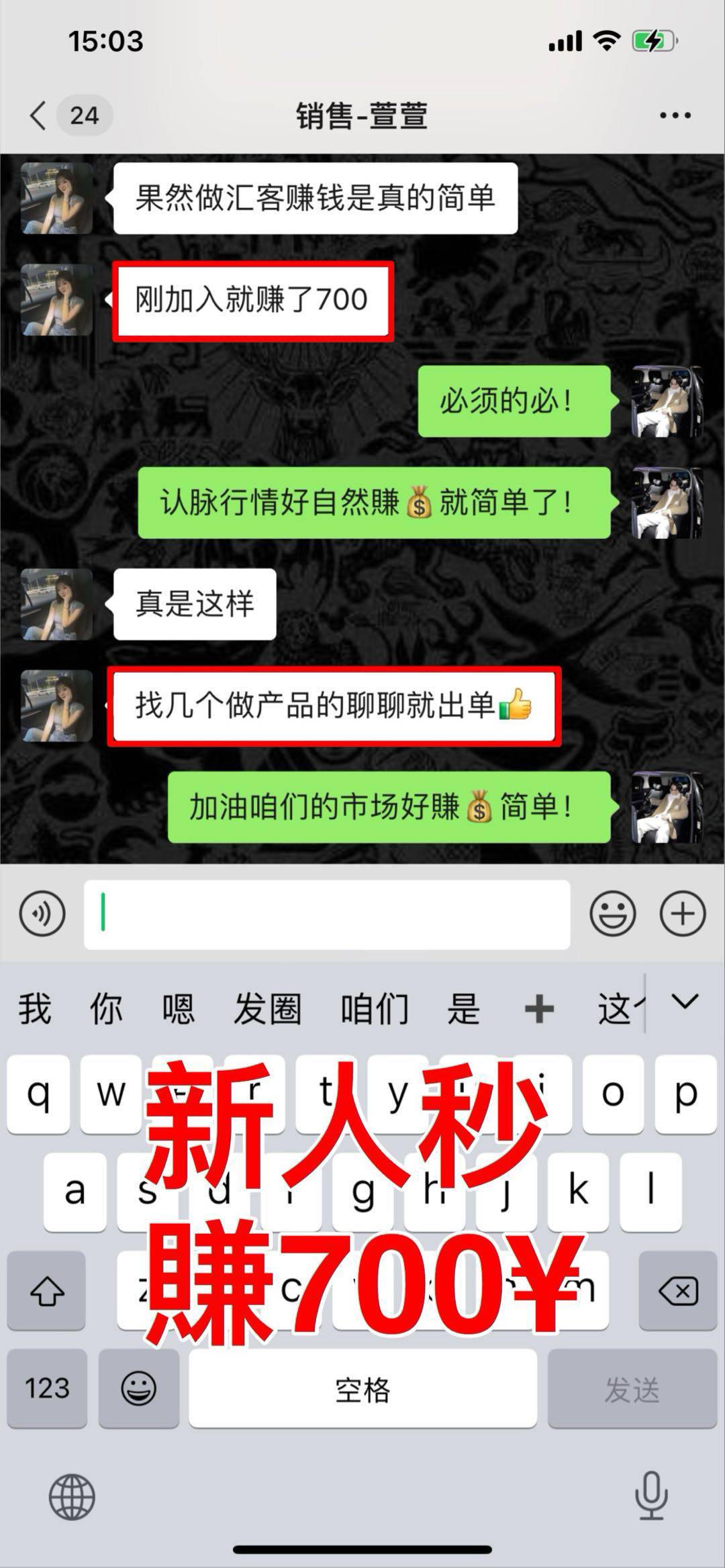Hit the backspace key
The height and width of the screenshot is (1568, 725).
[678, 1290]
